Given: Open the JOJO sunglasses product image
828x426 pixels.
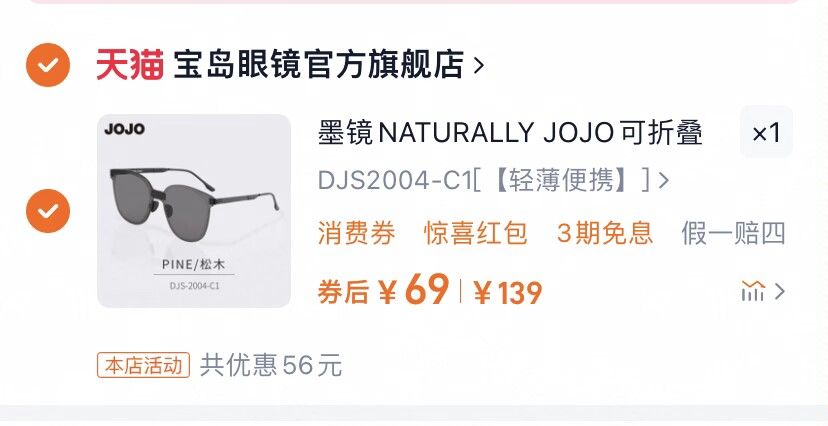Looking at the screenshot, I should (x=193, y=211).
